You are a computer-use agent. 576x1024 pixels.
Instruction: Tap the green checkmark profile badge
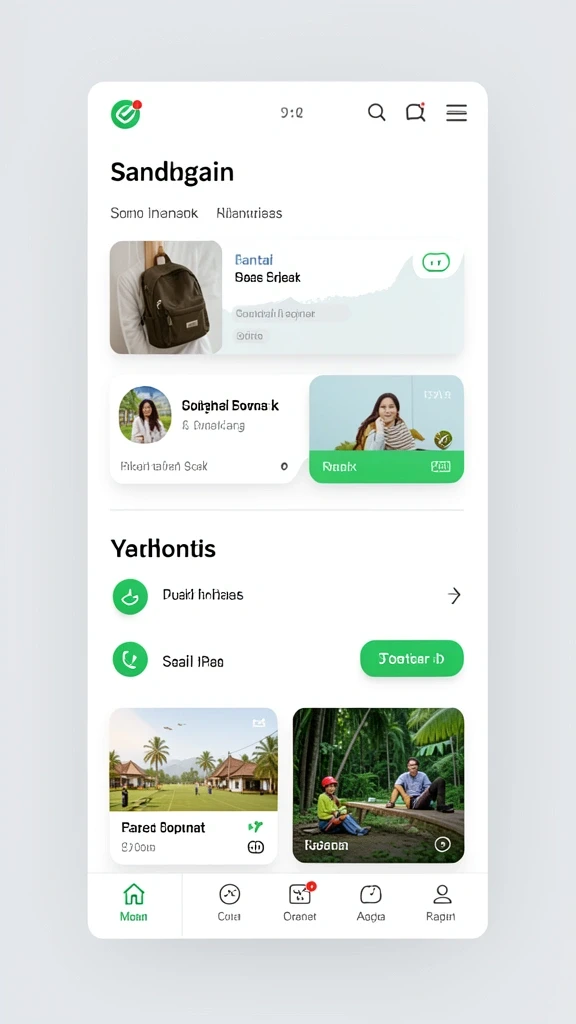(x=126, y=114)
